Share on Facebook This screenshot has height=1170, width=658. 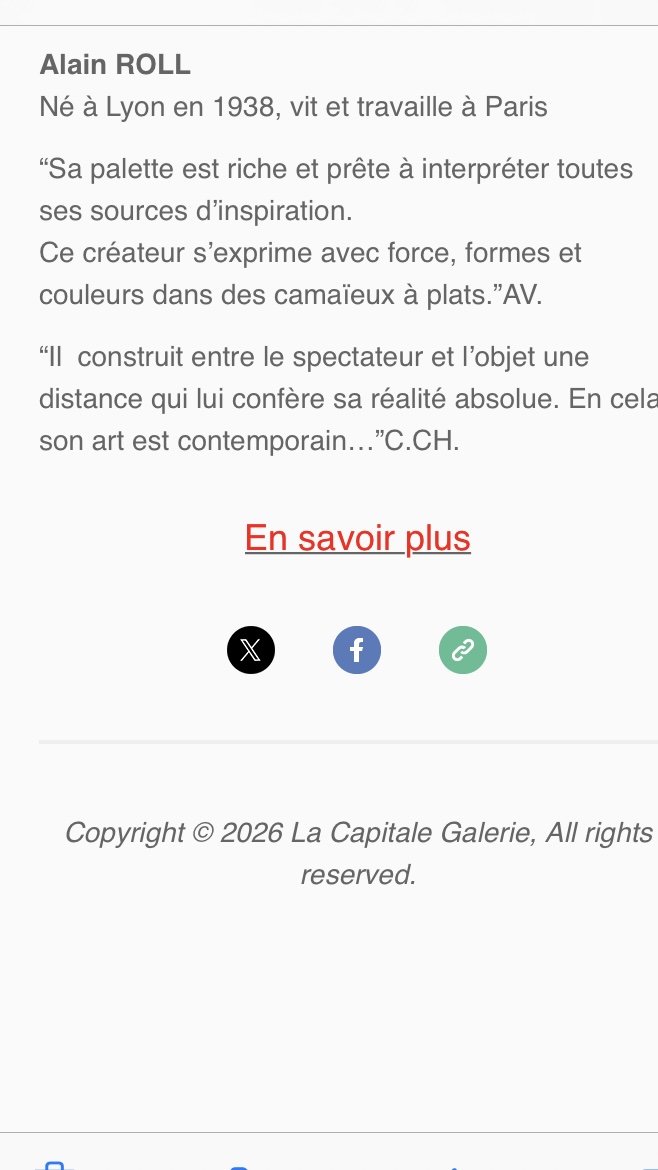[x=357, y=650]
